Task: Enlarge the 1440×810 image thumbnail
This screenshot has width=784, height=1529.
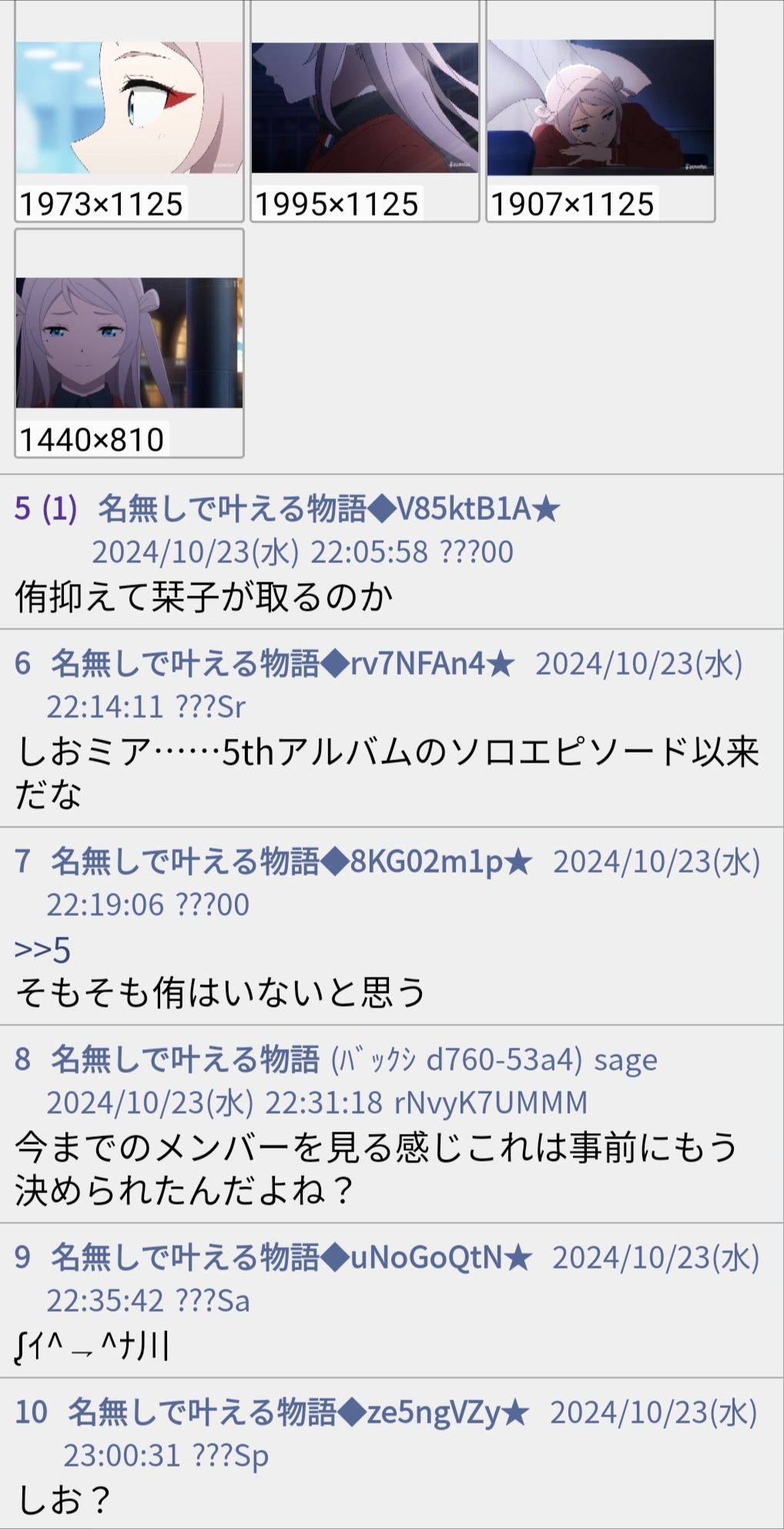Action: click(x=129, y=343)
